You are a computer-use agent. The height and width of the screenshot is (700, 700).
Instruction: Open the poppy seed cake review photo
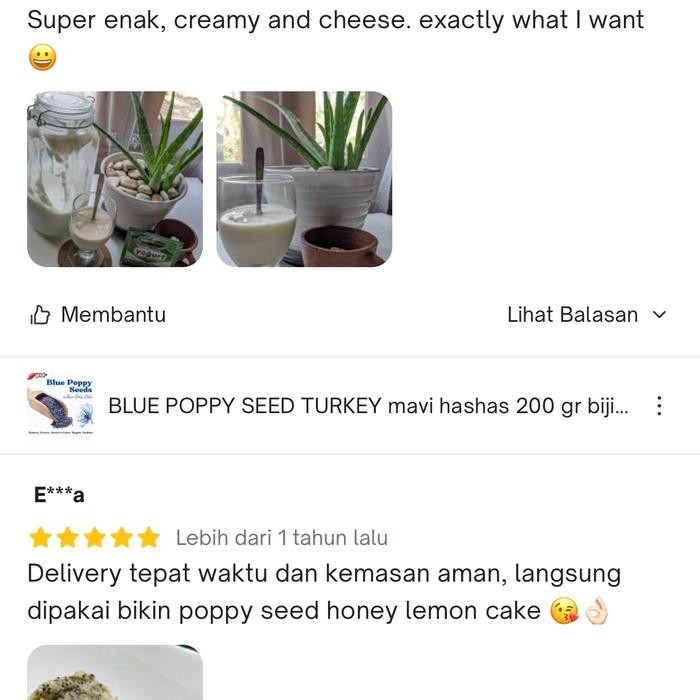coord(114,674)
